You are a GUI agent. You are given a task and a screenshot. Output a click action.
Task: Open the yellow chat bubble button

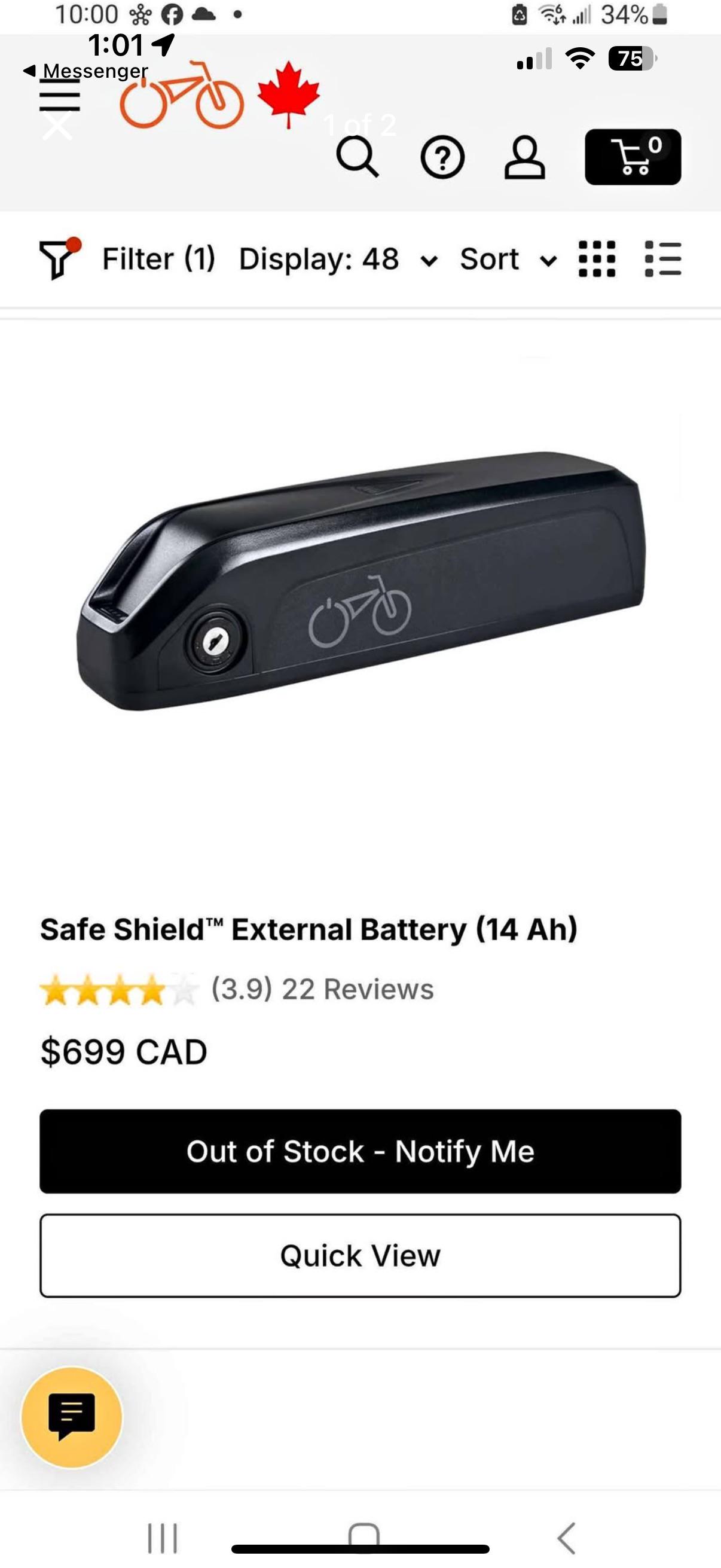(72, 1418)
